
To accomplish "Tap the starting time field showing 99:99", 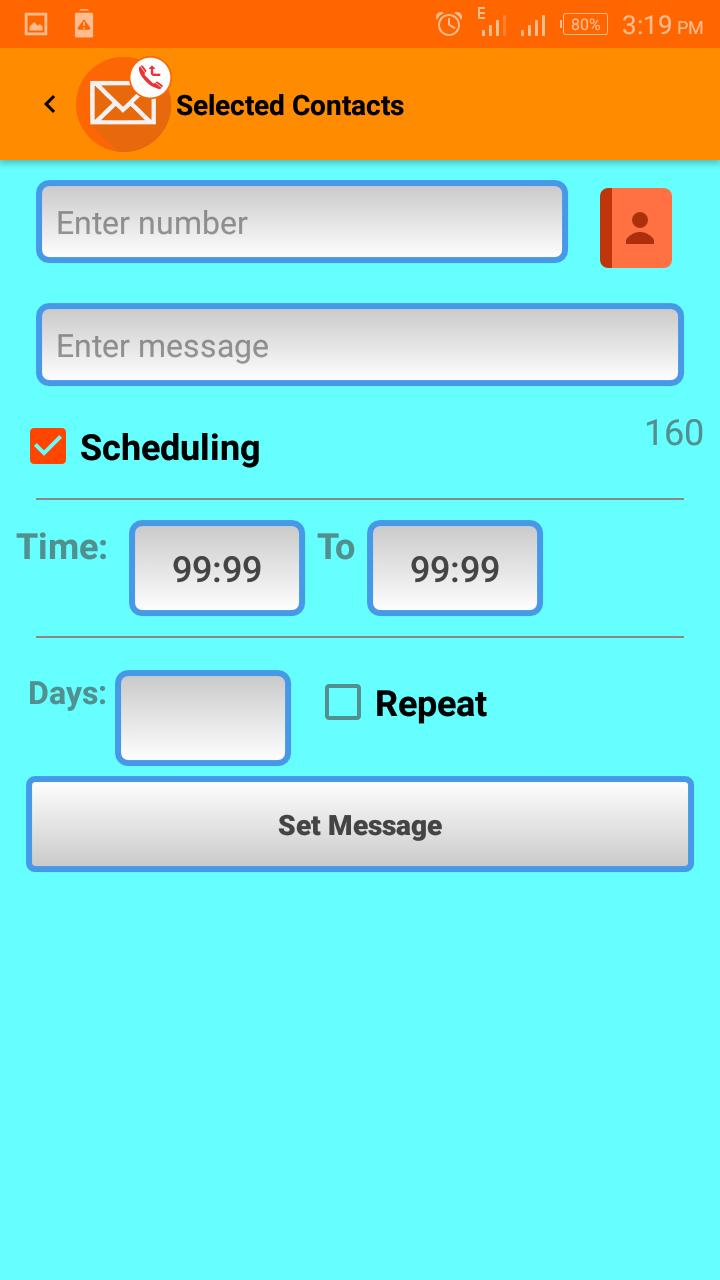I will (x=216, y=567).
